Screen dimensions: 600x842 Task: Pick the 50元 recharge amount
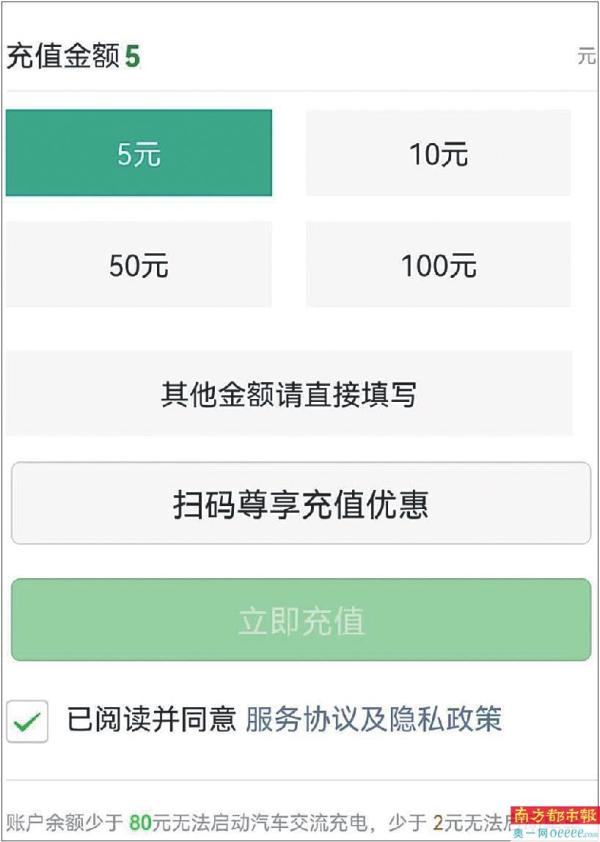click(139, 265)
